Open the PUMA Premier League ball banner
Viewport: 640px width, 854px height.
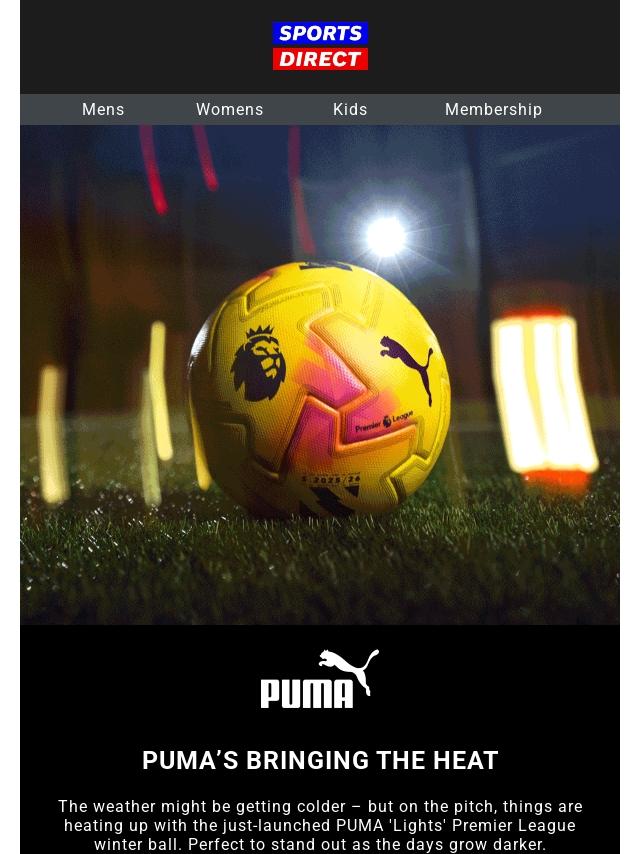pyautogui.click(x=320, y=375)
